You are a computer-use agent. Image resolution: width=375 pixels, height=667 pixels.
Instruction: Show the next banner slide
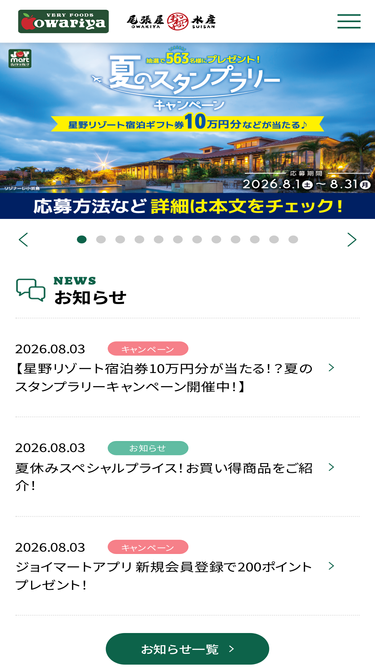pos(352,239)
